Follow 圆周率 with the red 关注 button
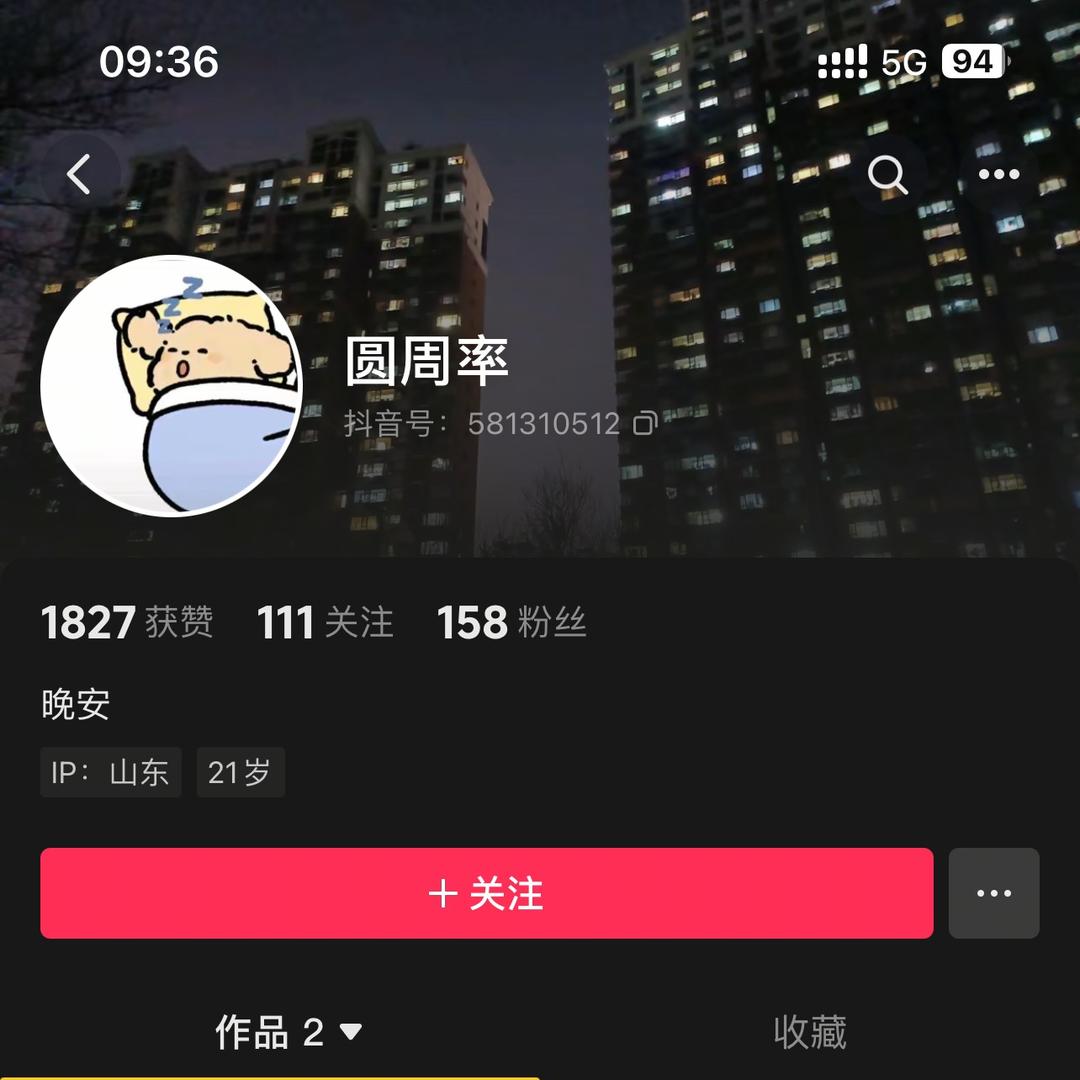 tap(486, 893)
